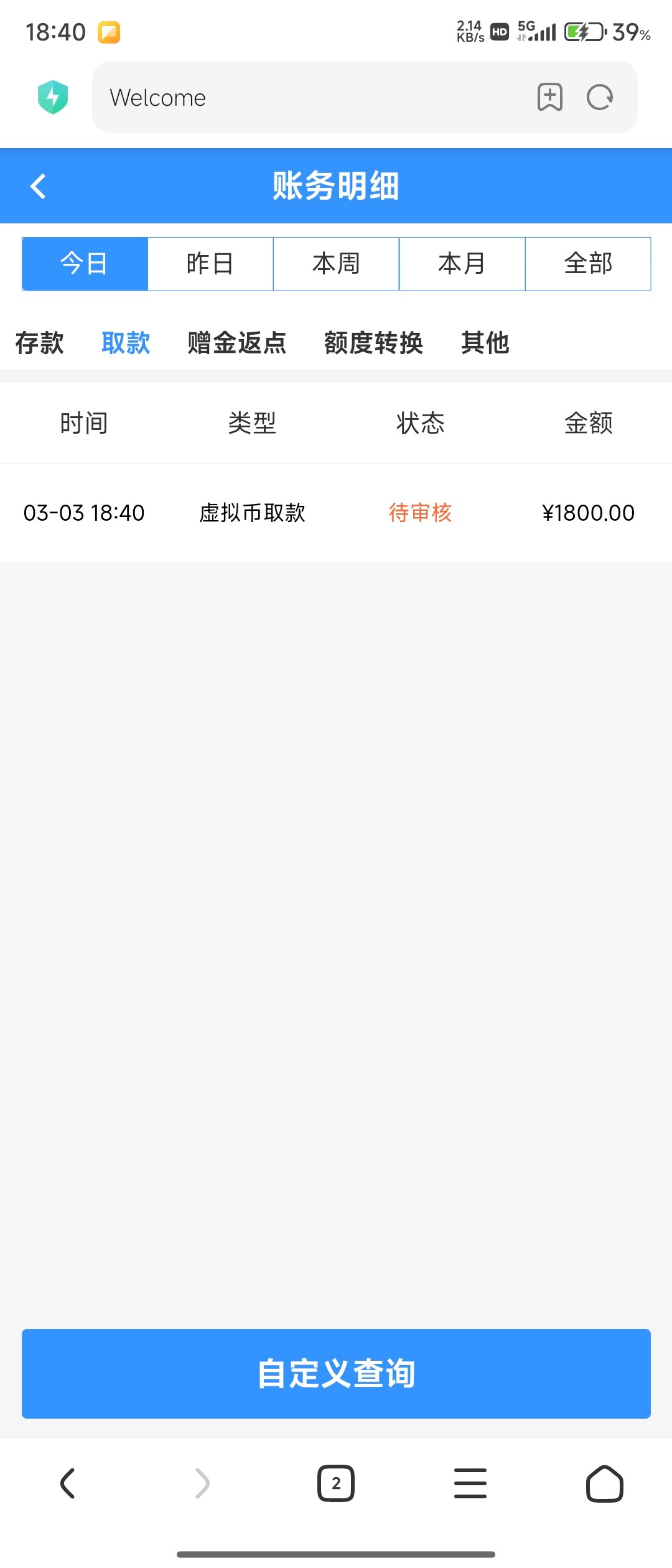Go to the browser home page
The width and height of the screenshot is (672, 1568).
(605, 1483)
